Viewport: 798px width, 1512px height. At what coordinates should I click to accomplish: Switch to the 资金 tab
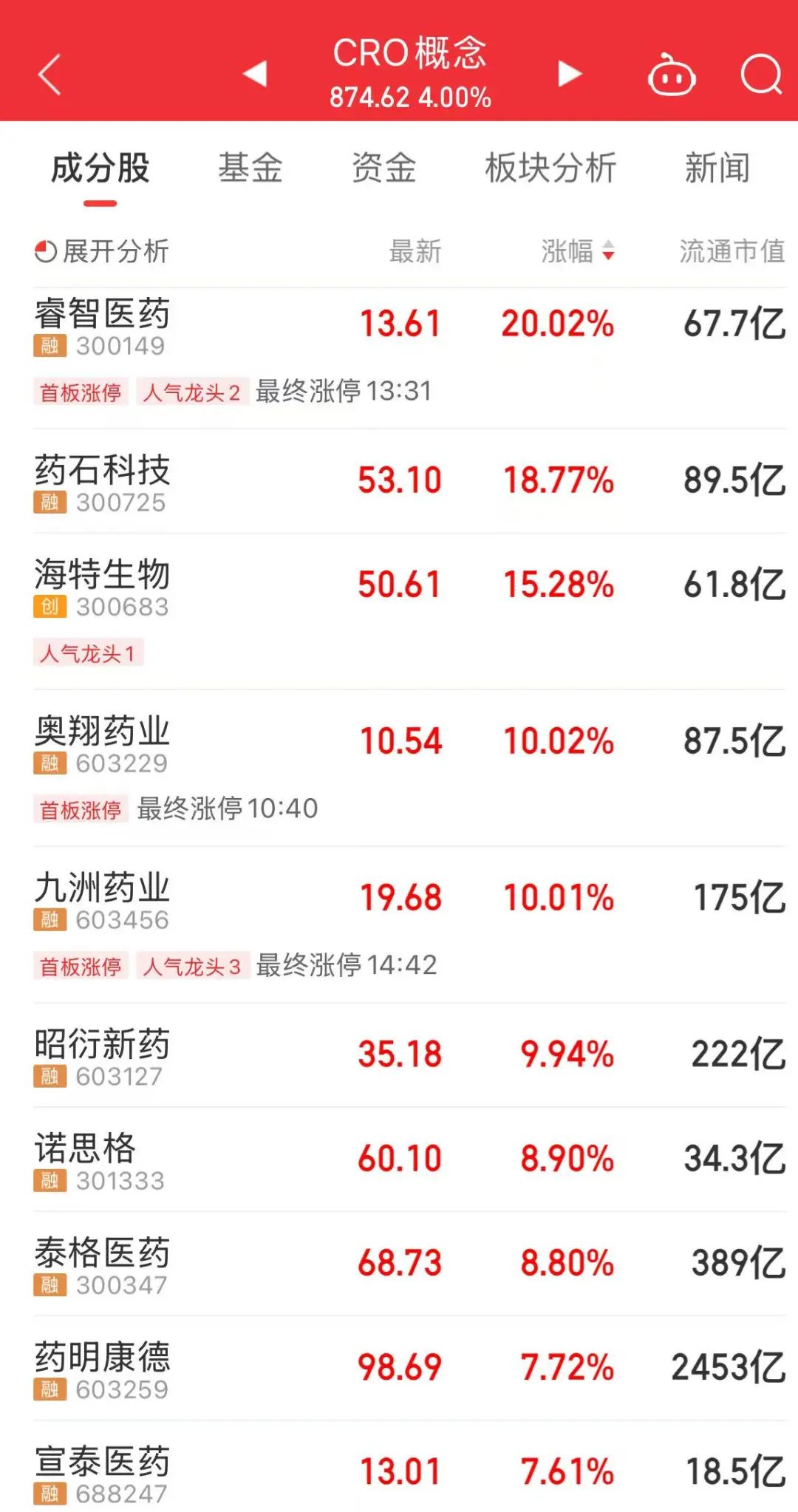(x=383, y=168)
